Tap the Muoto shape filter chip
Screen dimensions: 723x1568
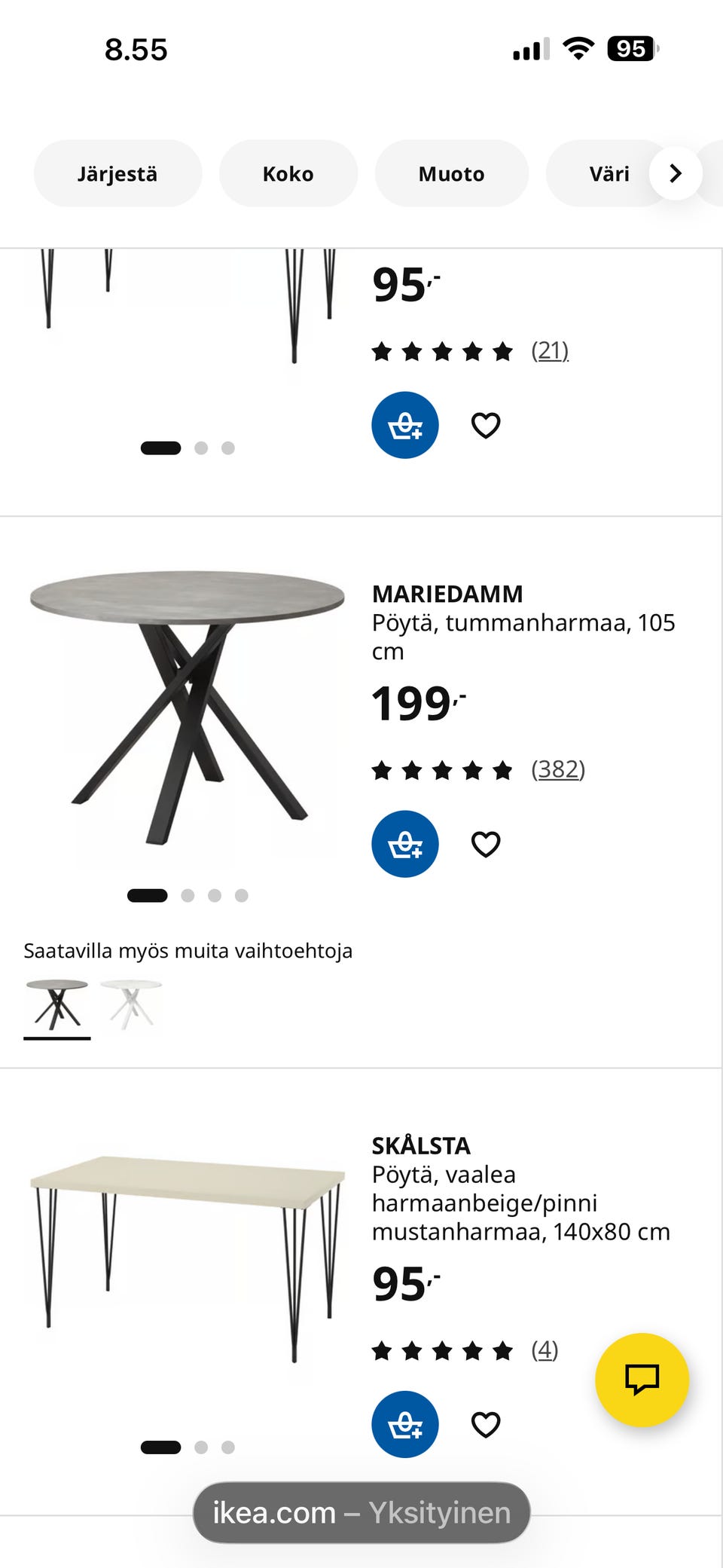[x=451, y=173]
